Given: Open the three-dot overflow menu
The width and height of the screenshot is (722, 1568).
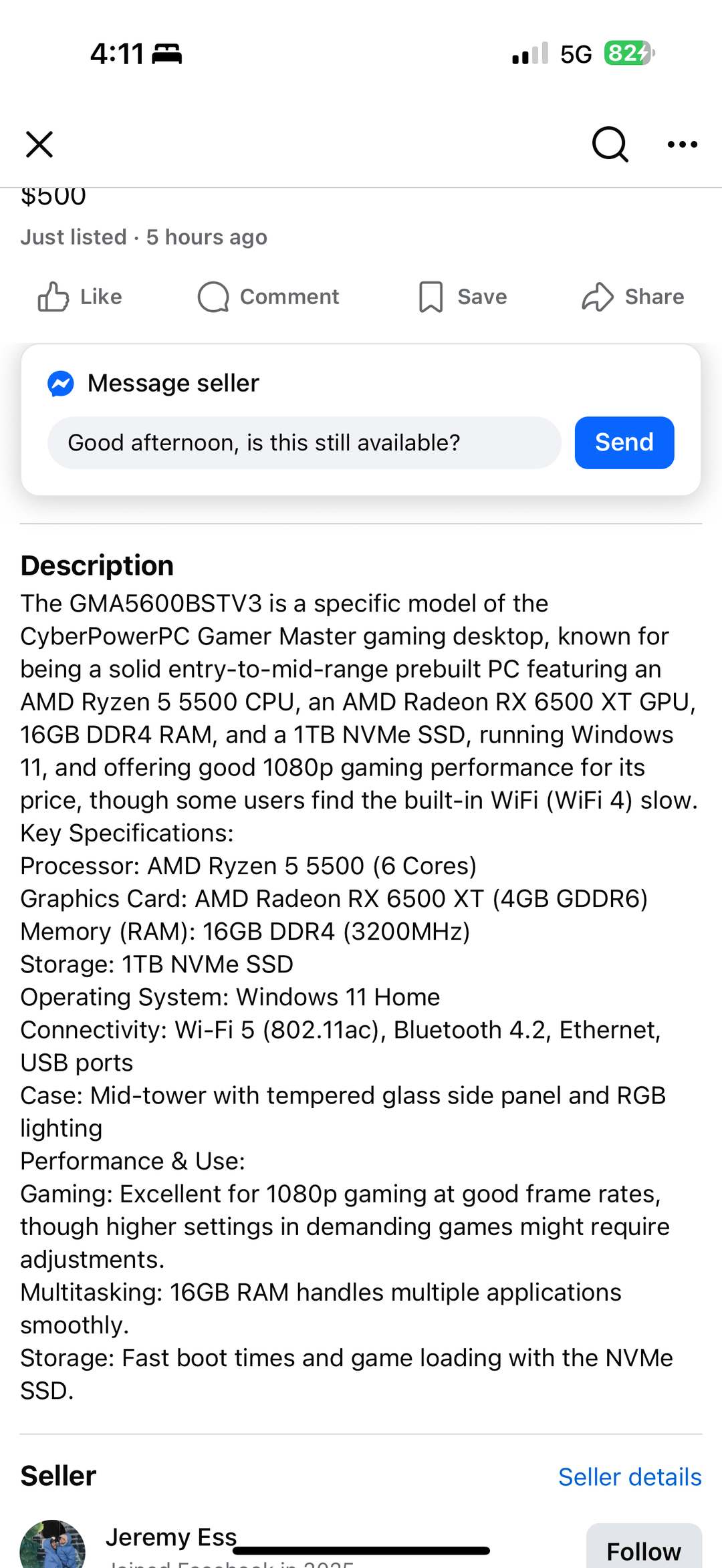Looking at the screenshot, I should click(x=682, y=144).
